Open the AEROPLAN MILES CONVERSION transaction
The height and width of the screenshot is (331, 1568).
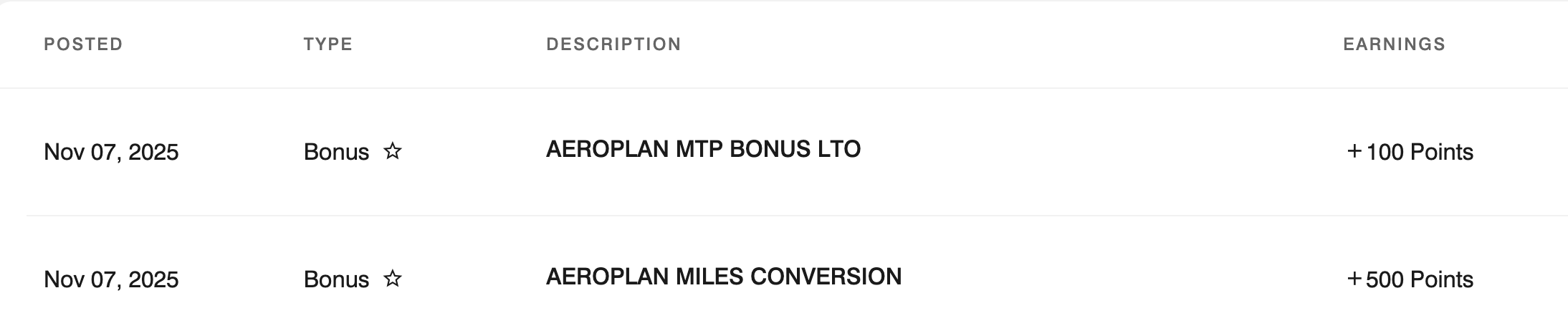pos(723,277)
